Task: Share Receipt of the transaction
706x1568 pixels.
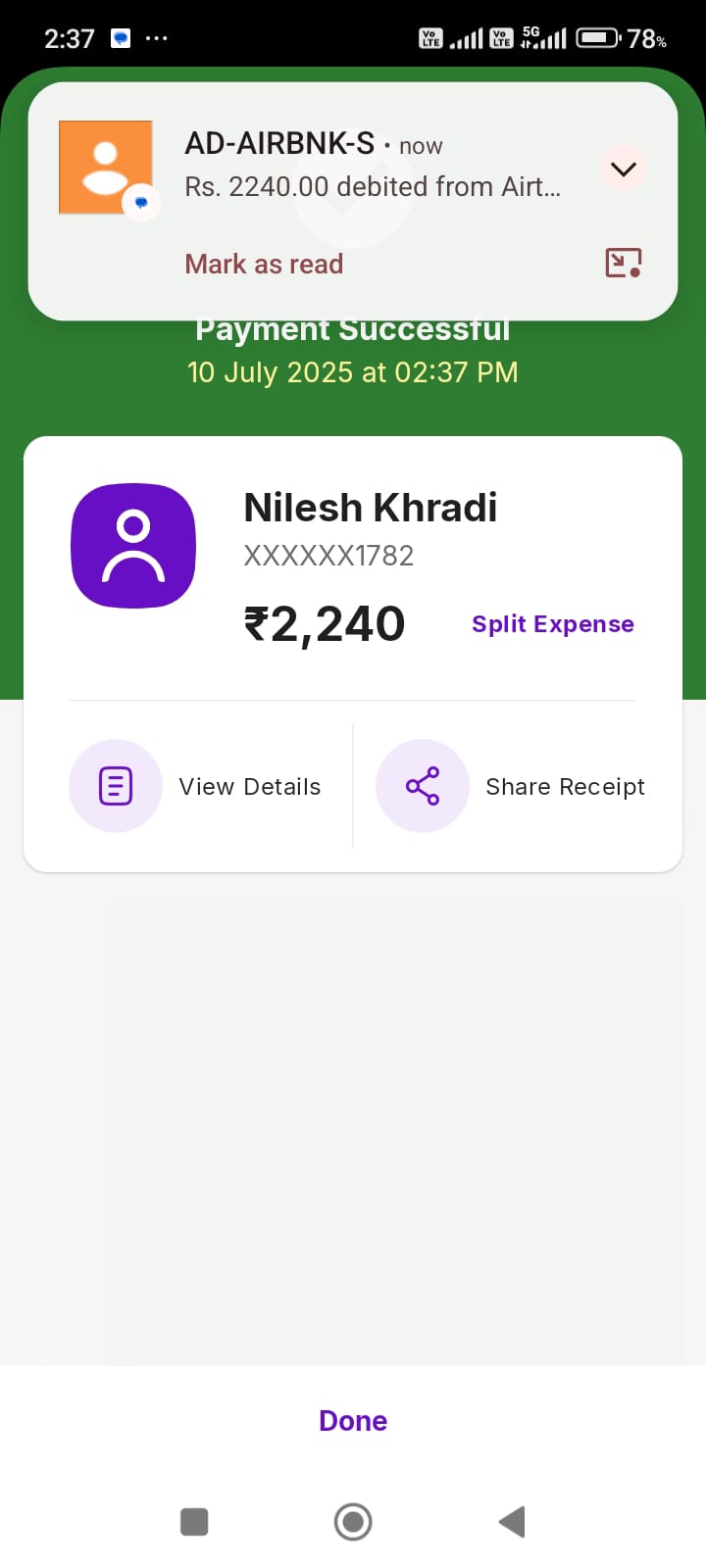Action: click(511, 786)
